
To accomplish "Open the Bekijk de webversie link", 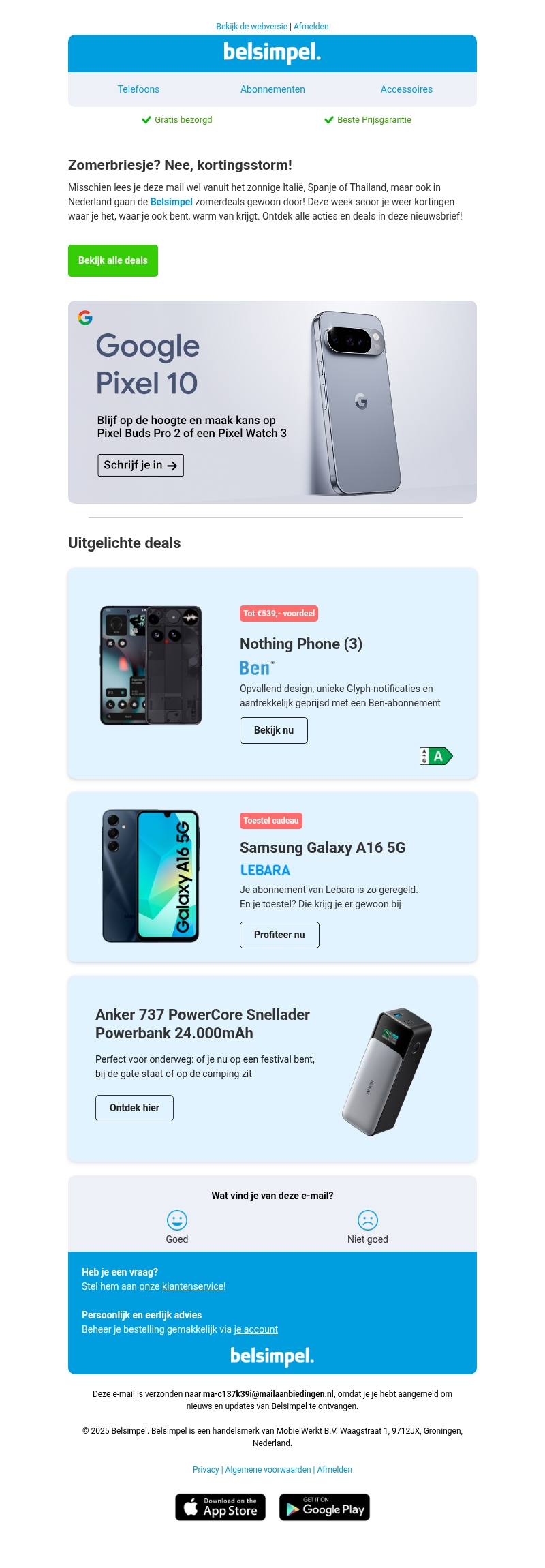I will pyautogui.click(x=251, y=27).
